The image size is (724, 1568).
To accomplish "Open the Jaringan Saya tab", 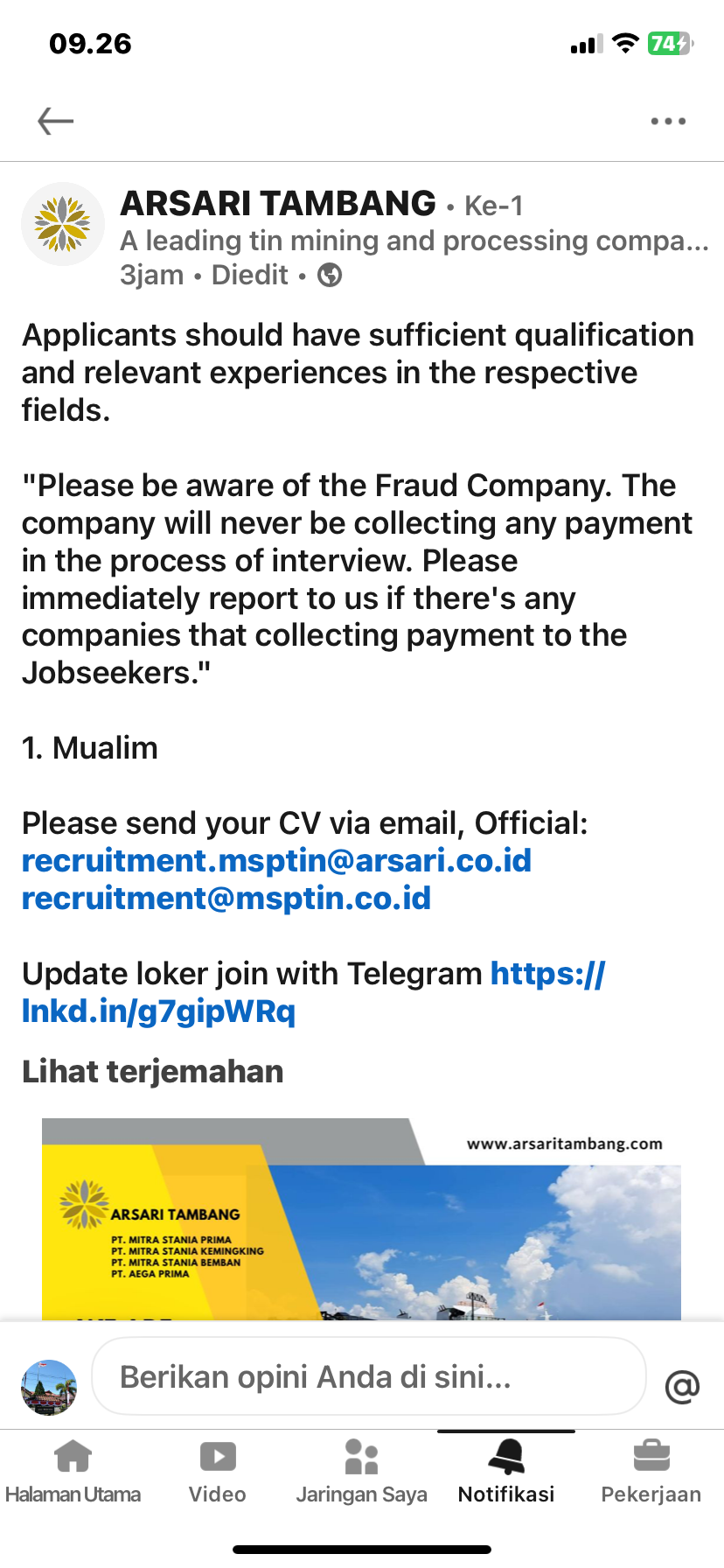I will click(x=361, y=1471).
